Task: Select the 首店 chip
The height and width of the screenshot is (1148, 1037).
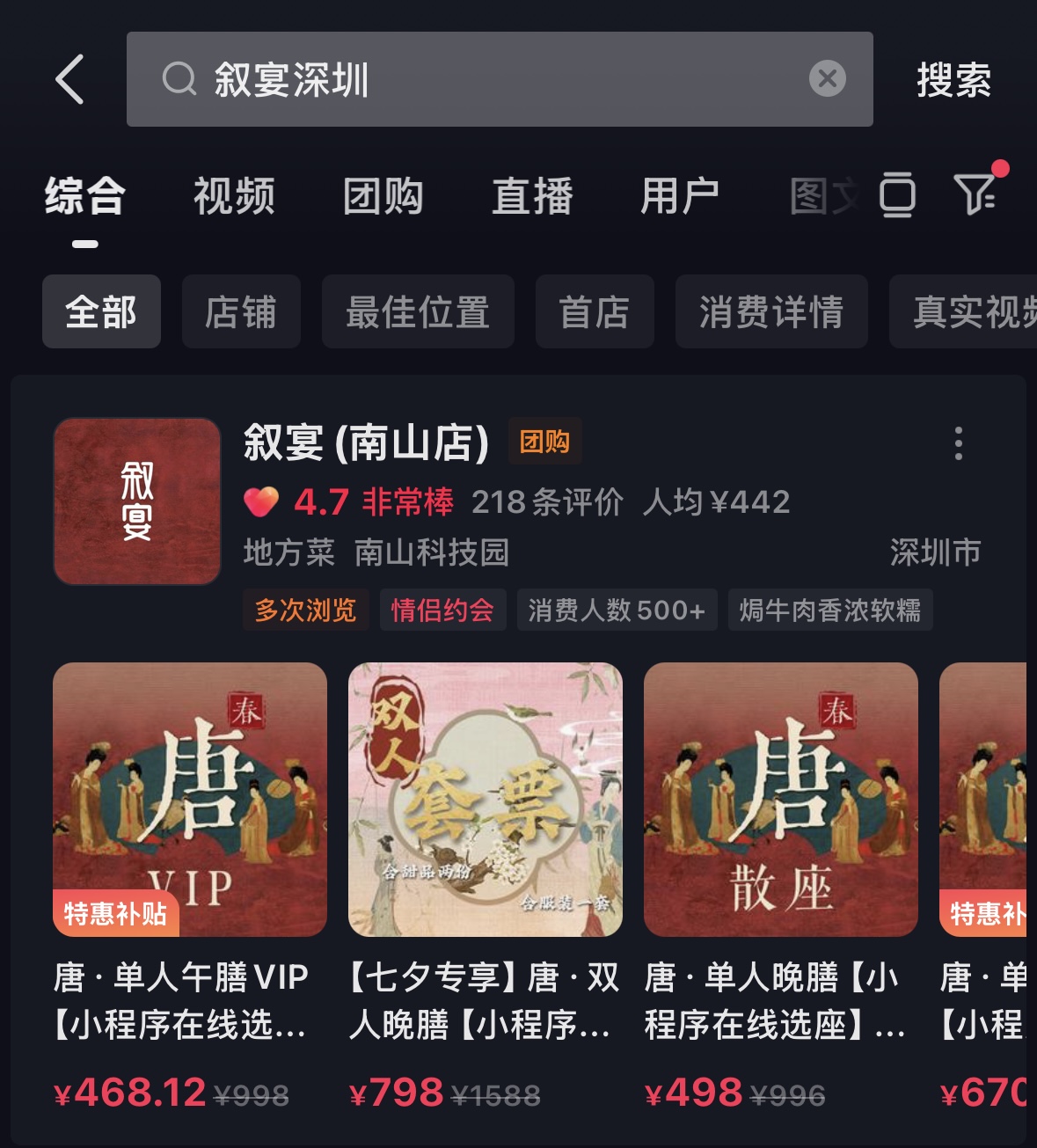Action: click(x=595, y=311)
